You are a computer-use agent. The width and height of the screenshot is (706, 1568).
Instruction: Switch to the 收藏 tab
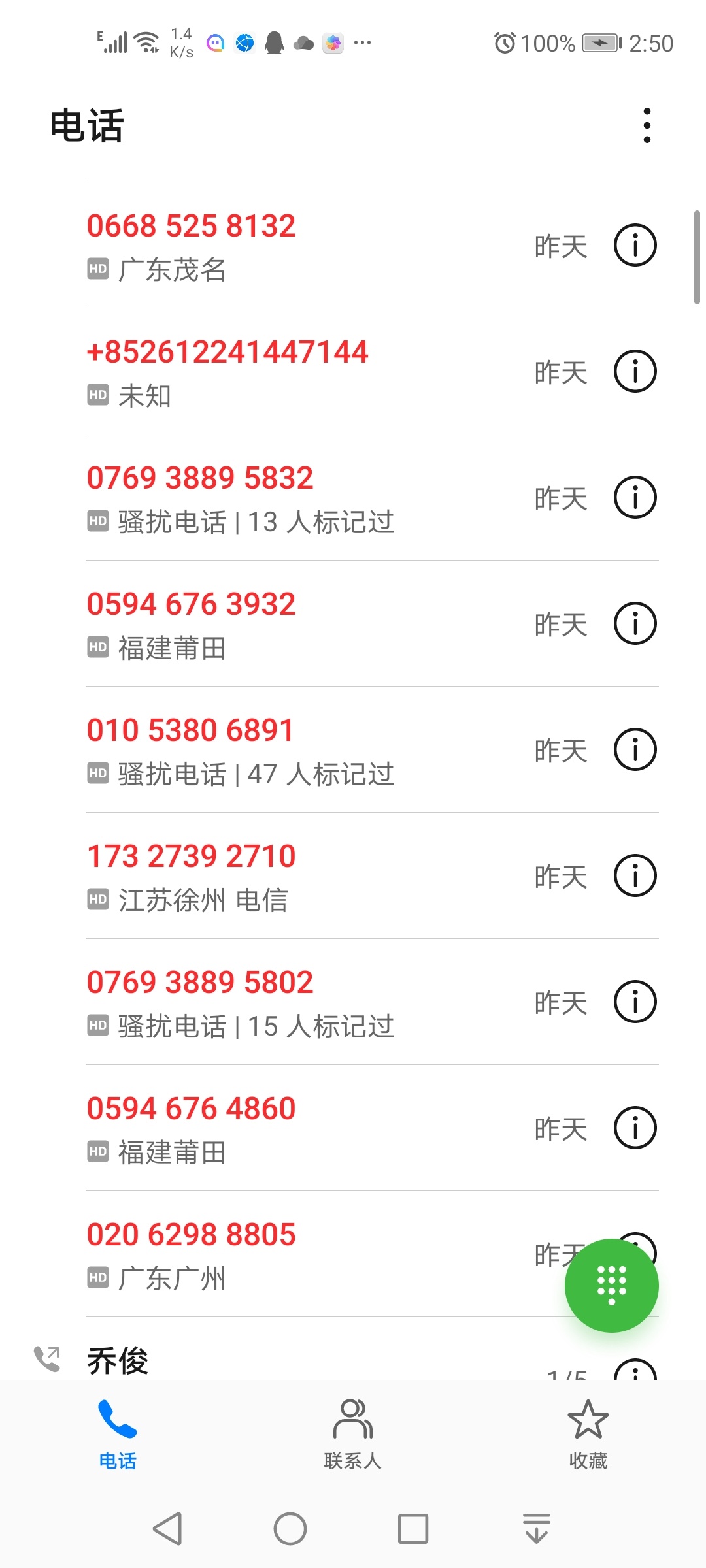tap(588, 1434)
